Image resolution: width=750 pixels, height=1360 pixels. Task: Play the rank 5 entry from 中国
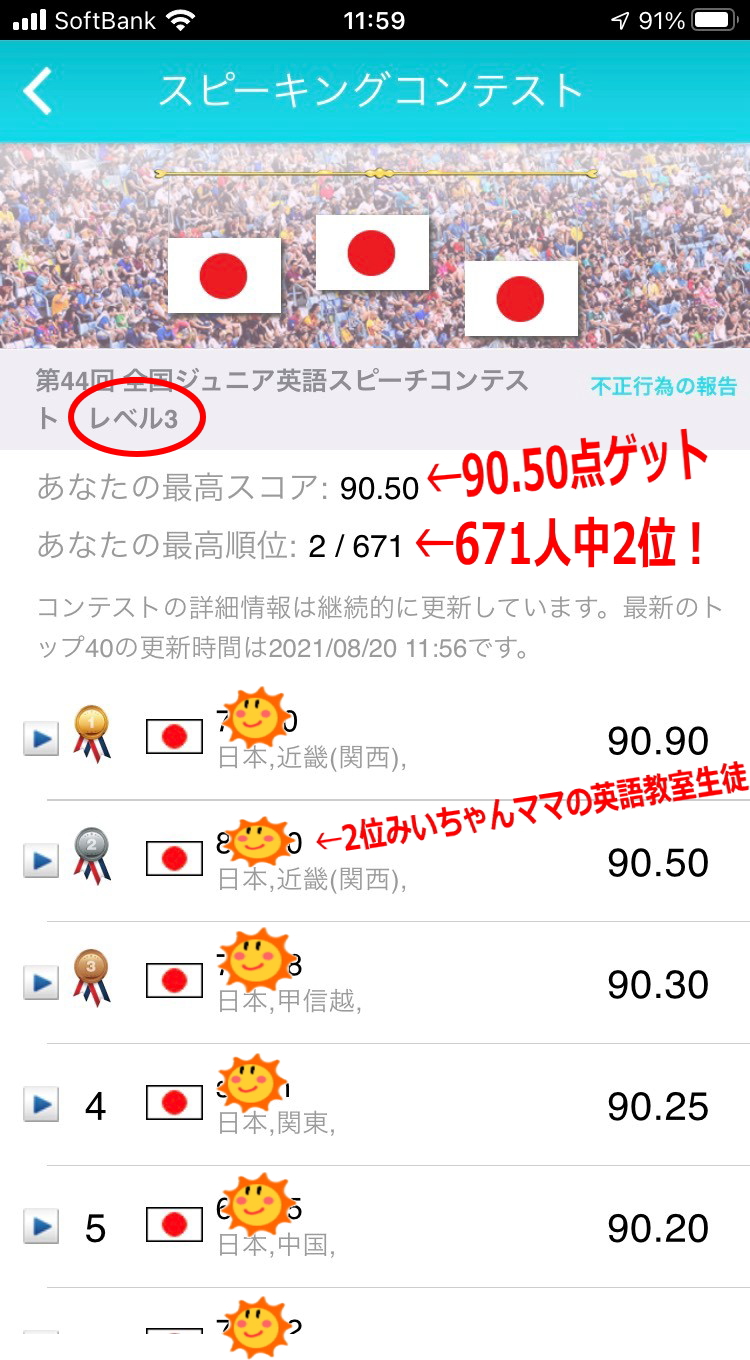41,1227
